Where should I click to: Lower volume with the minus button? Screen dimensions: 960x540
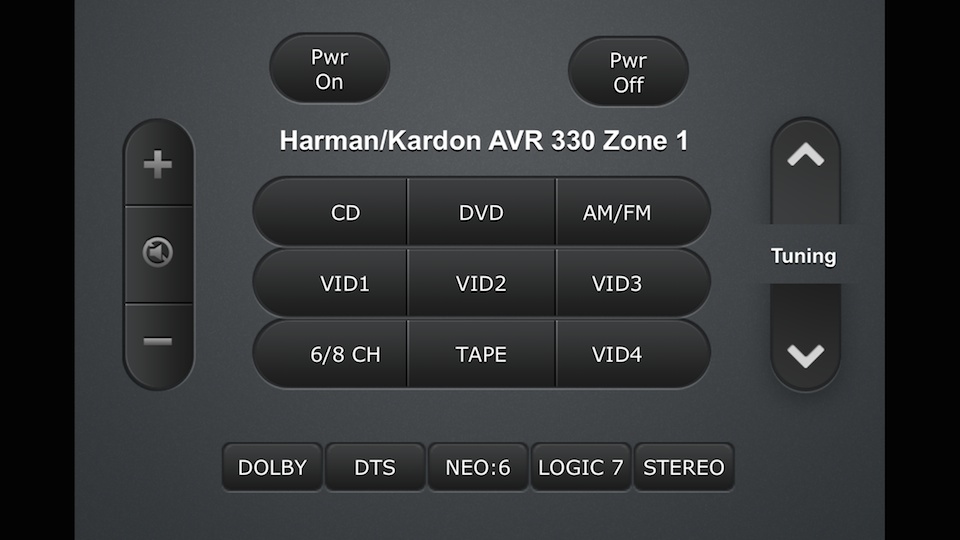[158, 343]
